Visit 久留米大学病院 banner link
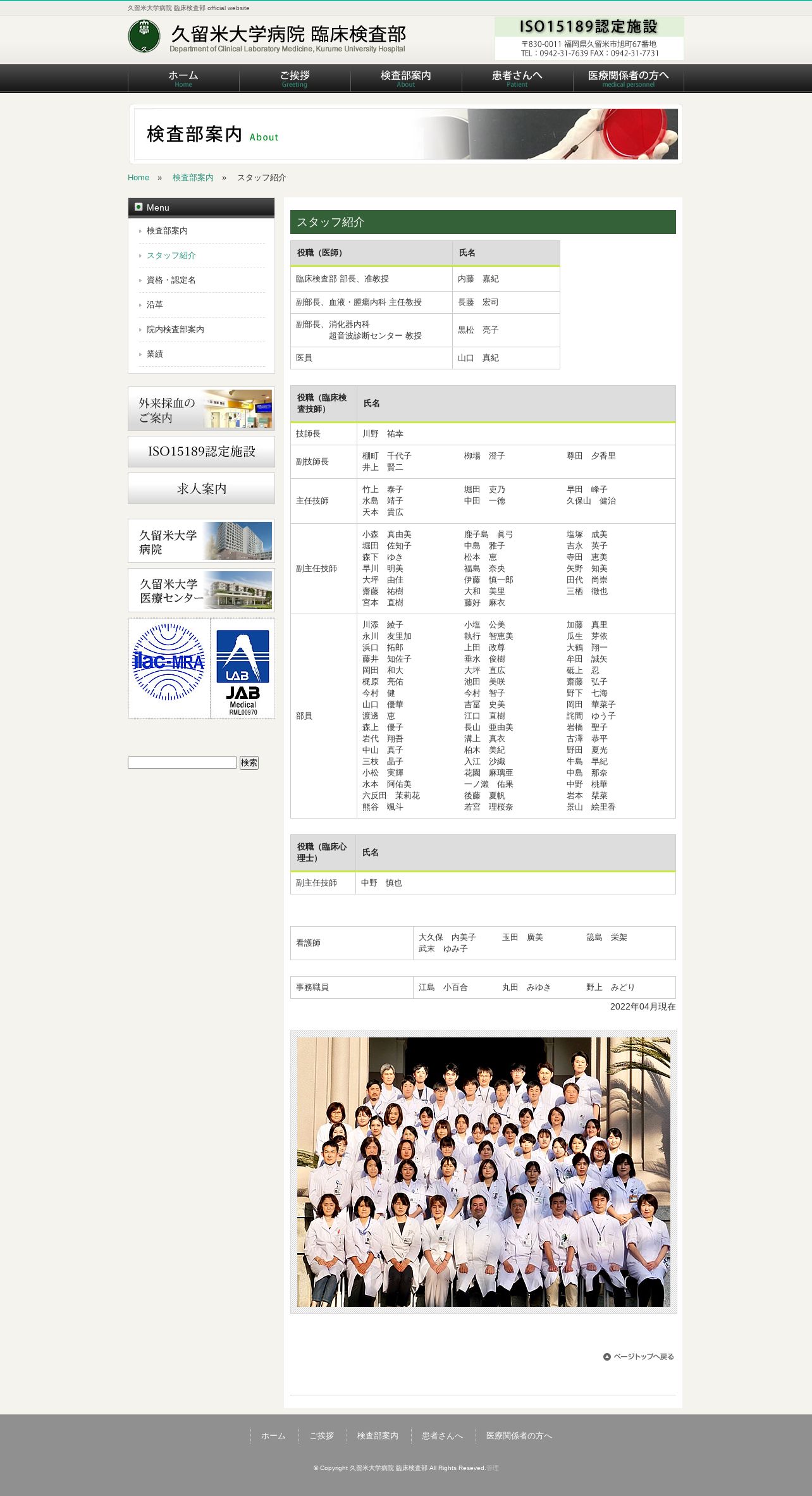 pos(201,541)
